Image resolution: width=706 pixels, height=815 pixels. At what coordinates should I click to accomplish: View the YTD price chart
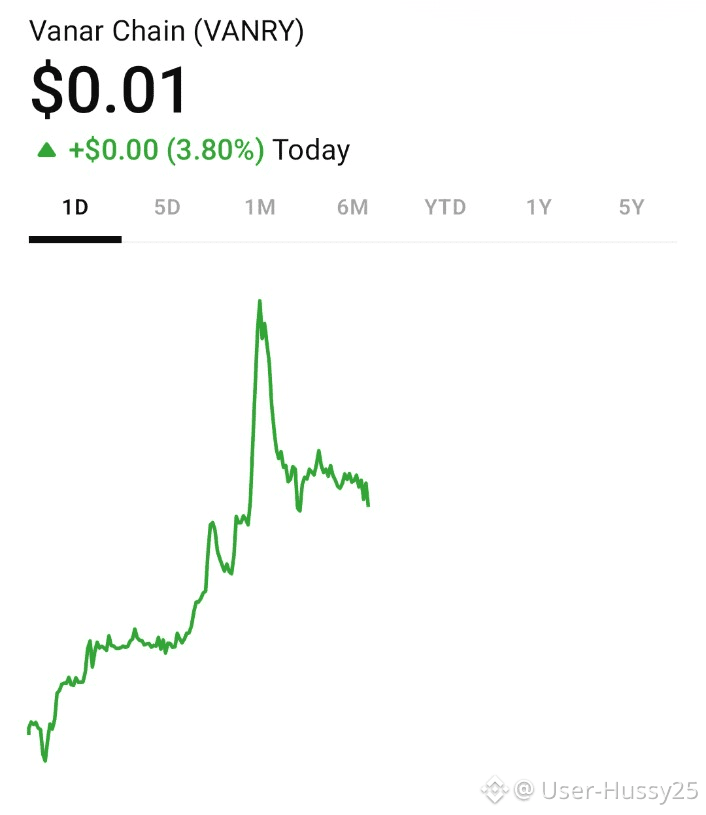[x=445, y=208]
